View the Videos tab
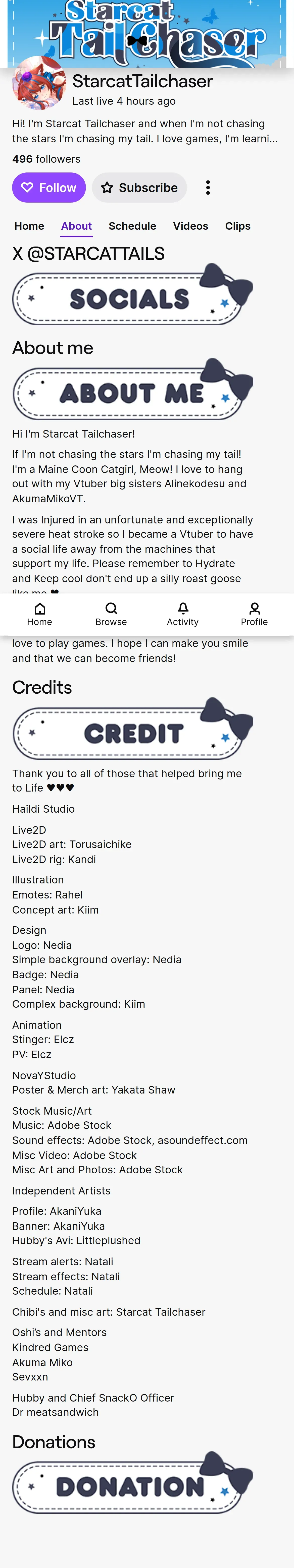294x1568 pixels. pyautogui.click(x=190, y=226)
